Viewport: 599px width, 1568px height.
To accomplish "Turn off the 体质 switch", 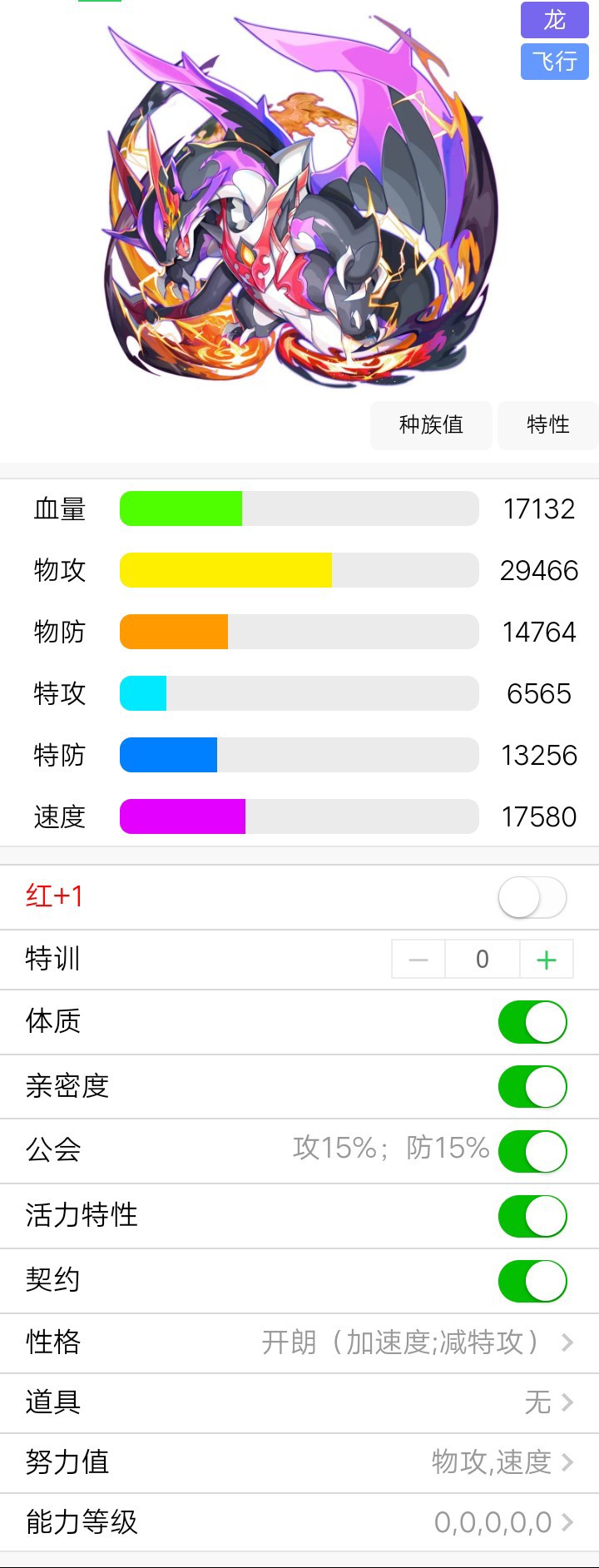I will pyautogui.click(x=532, y=1022).
